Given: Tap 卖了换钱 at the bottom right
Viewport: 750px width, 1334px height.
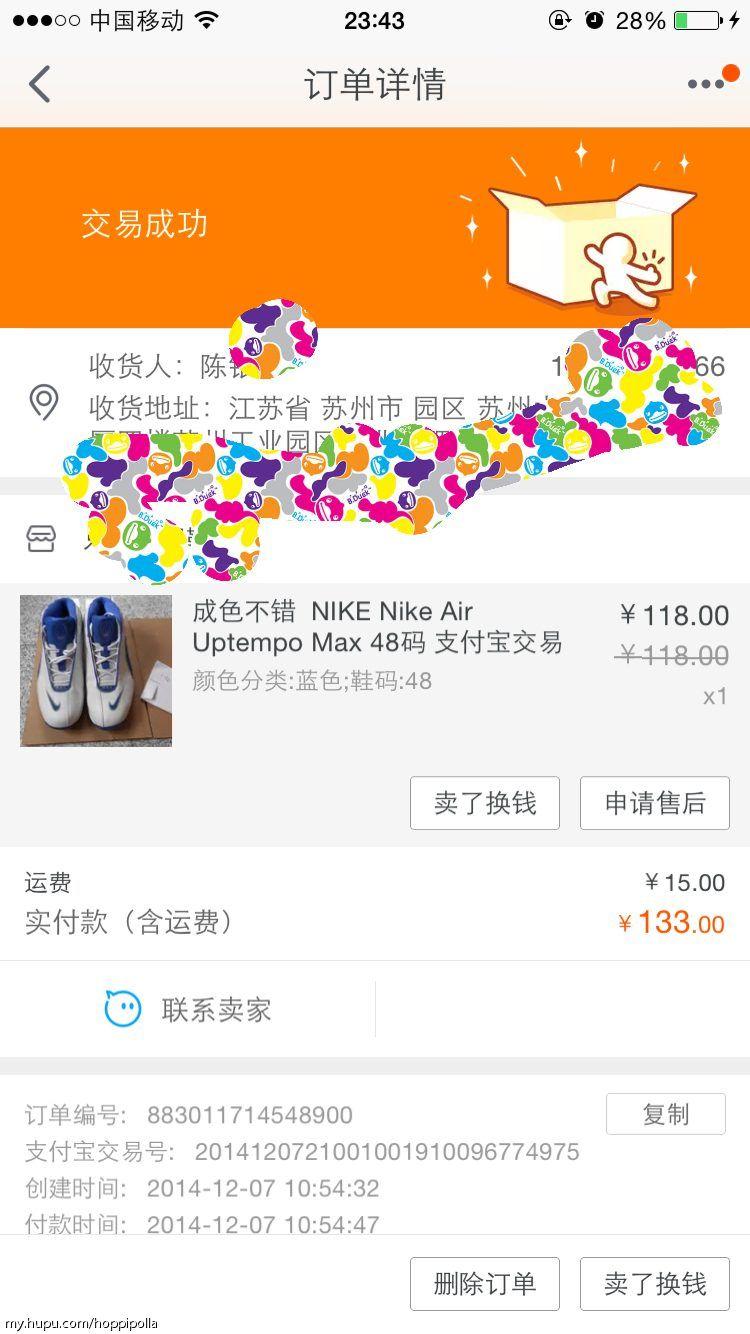Looking at the screenshot, I should [x=655, y=1283].
